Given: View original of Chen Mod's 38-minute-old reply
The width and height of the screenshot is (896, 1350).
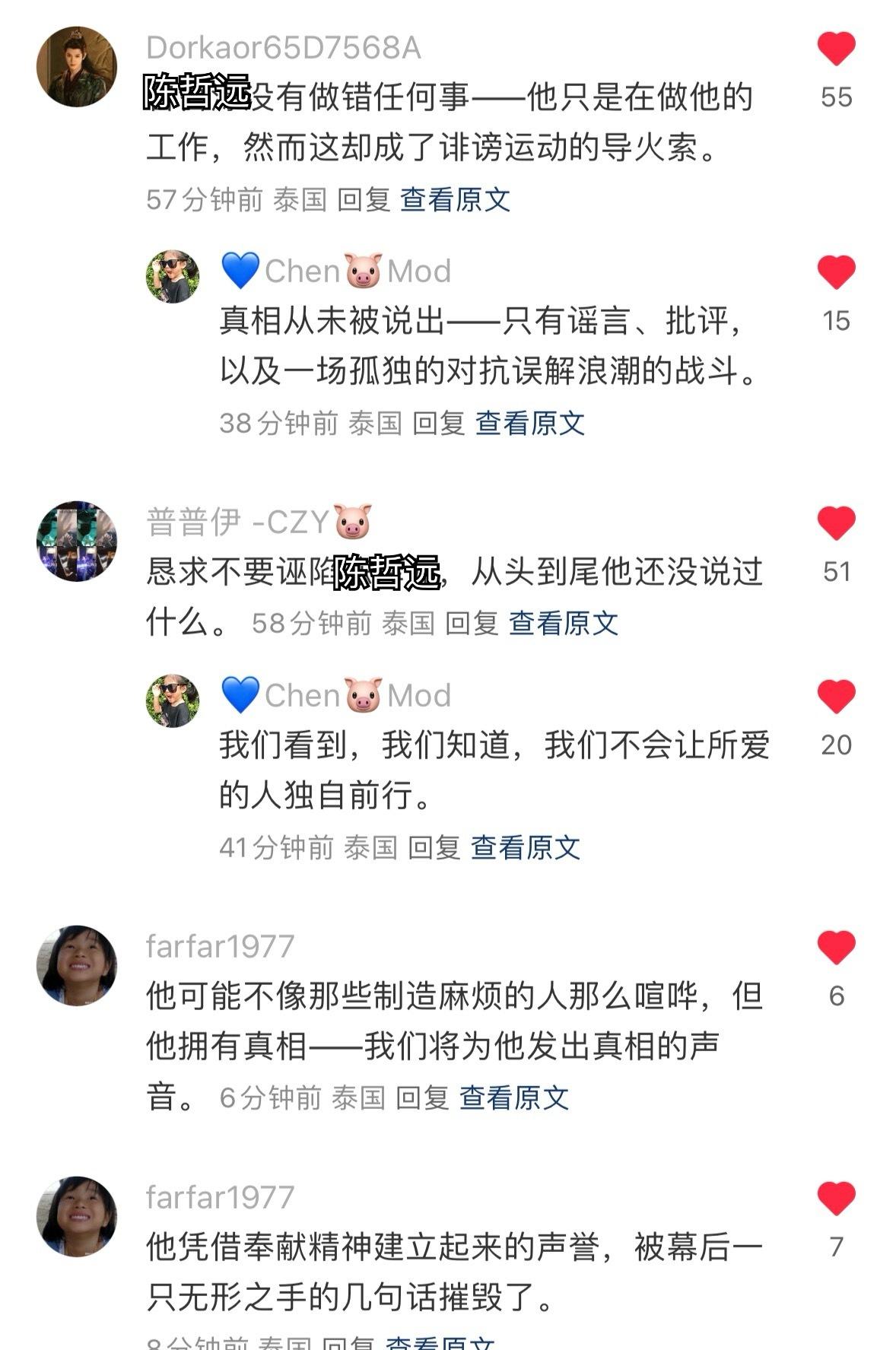Looking at the screenshot, I should (x=529, y=424).
